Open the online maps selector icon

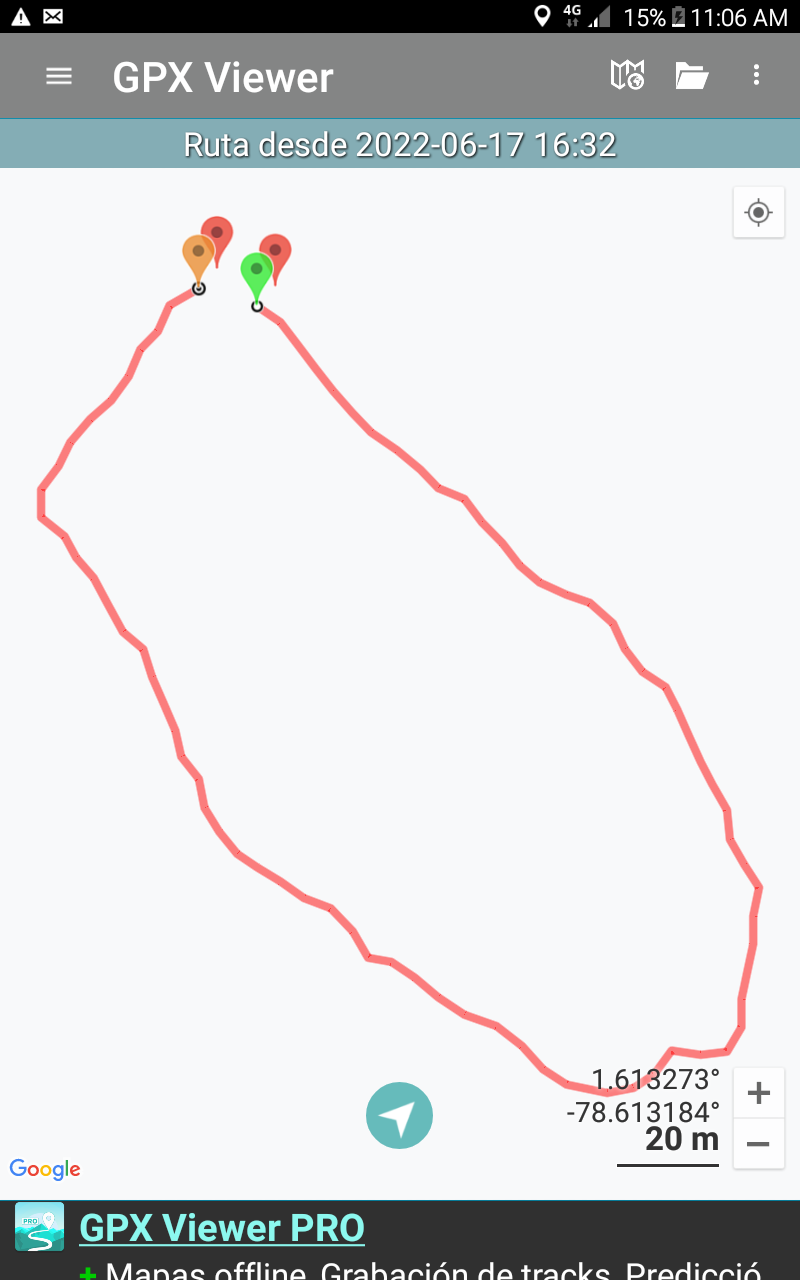click(x=627, y=75)
